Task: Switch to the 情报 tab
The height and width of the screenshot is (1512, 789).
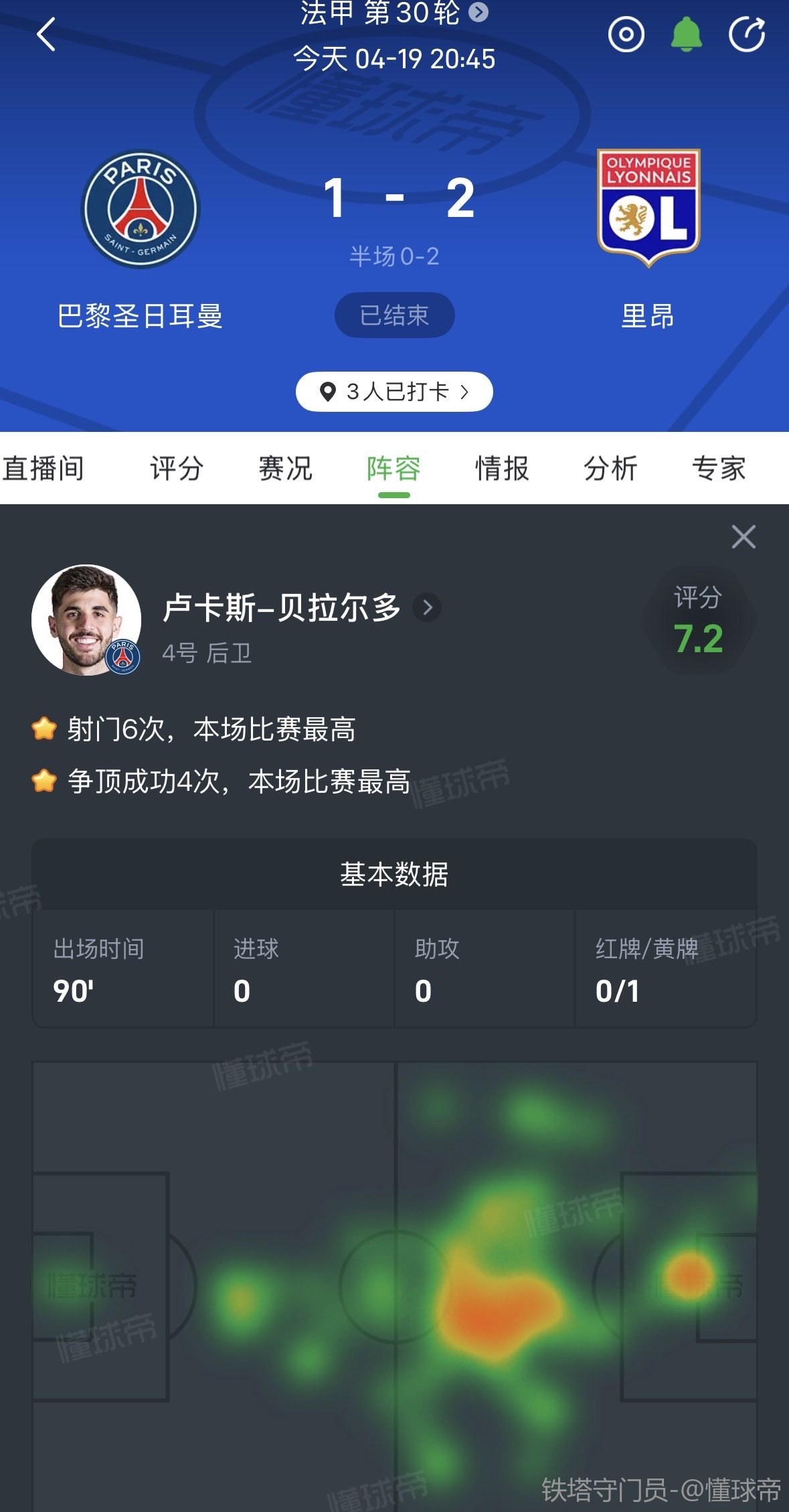Action: pyautogui.click(x=502, y=468)
